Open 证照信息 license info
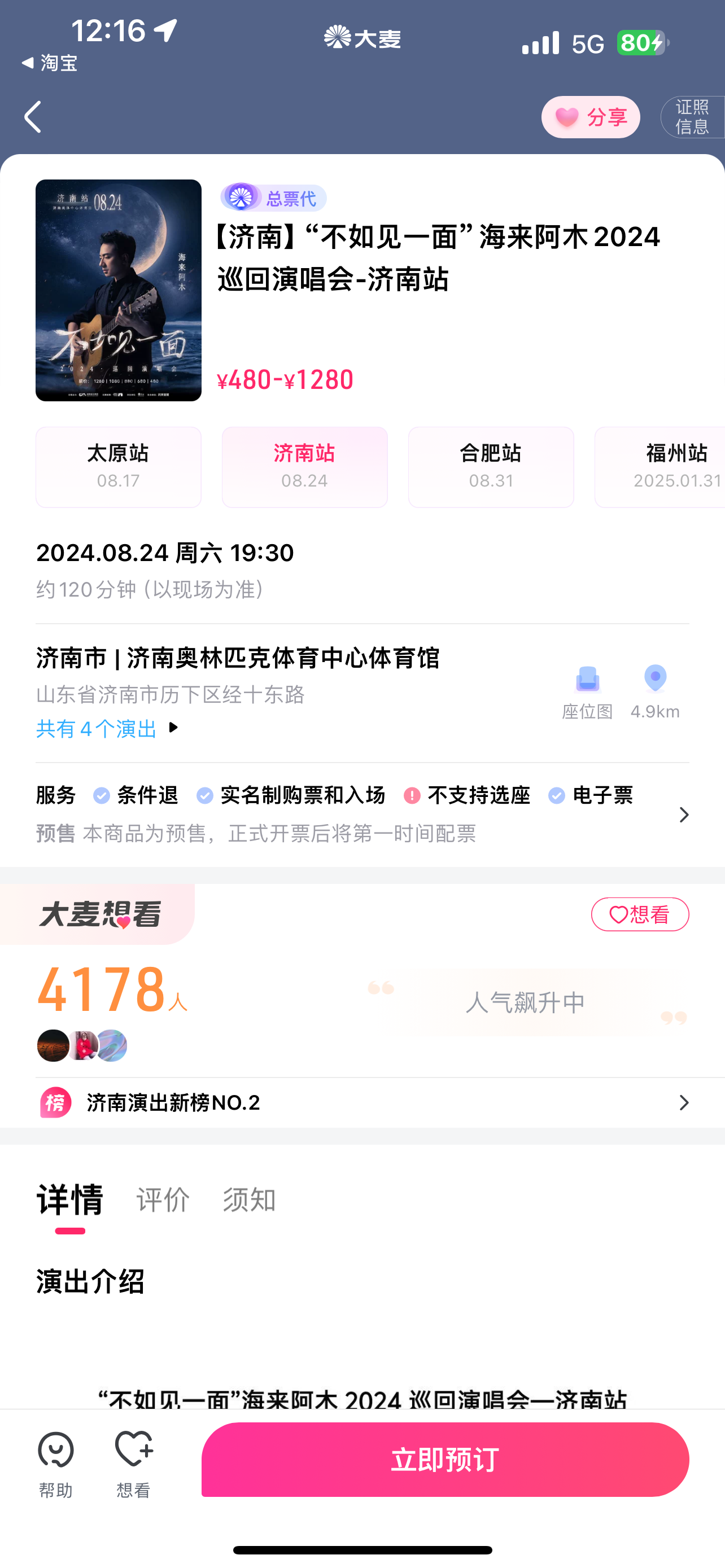Screen dimensions: 725x1568 [x=693, y=117]
